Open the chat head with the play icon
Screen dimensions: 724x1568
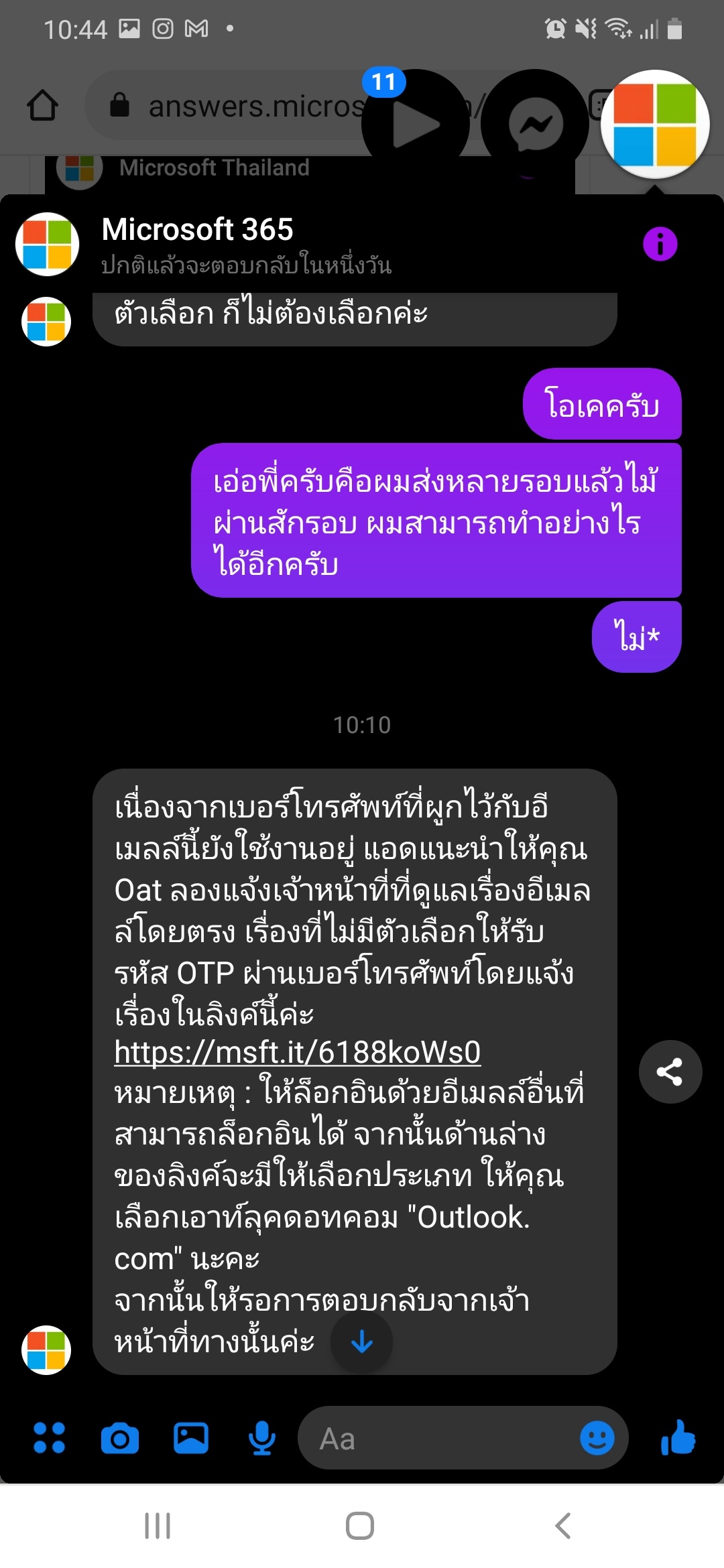point(415,124)
